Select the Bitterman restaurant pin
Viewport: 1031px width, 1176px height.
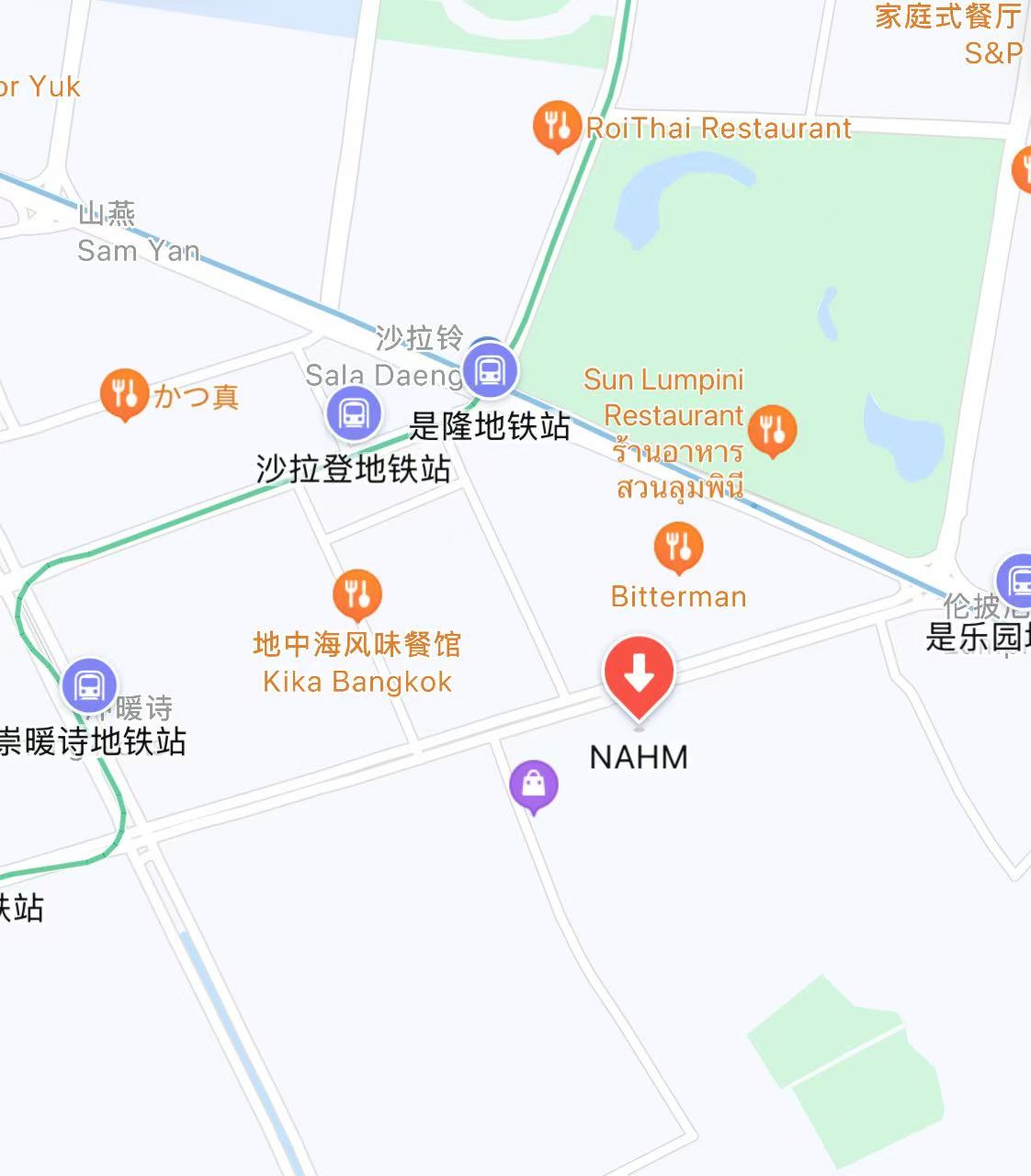(x=678, y=547)
